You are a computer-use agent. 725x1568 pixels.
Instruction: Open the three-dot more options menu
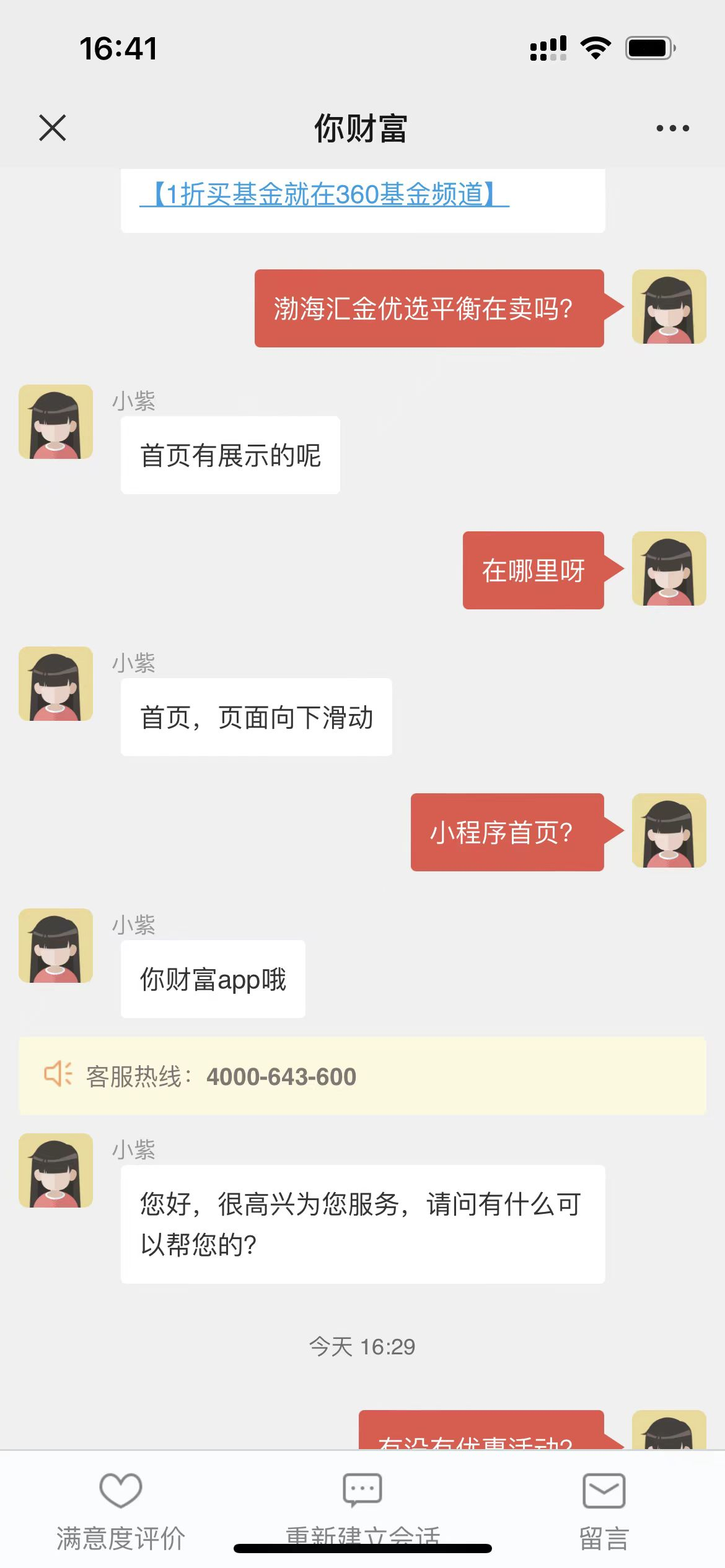pos(672,128)
